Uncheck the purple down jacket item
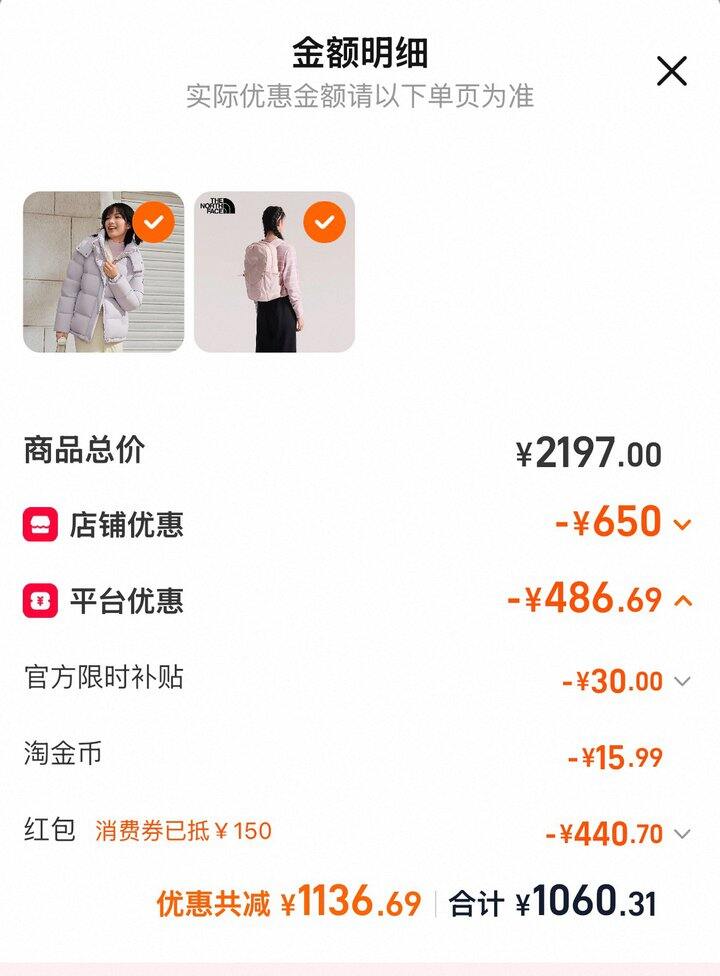 pyautogui.click(x=153, y=222)
